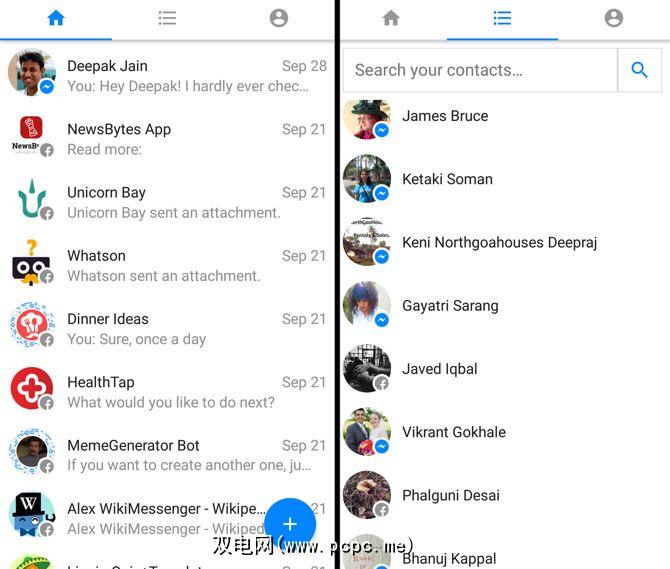Select contact Ketaki Soman
670x569 pixels.
447,180
